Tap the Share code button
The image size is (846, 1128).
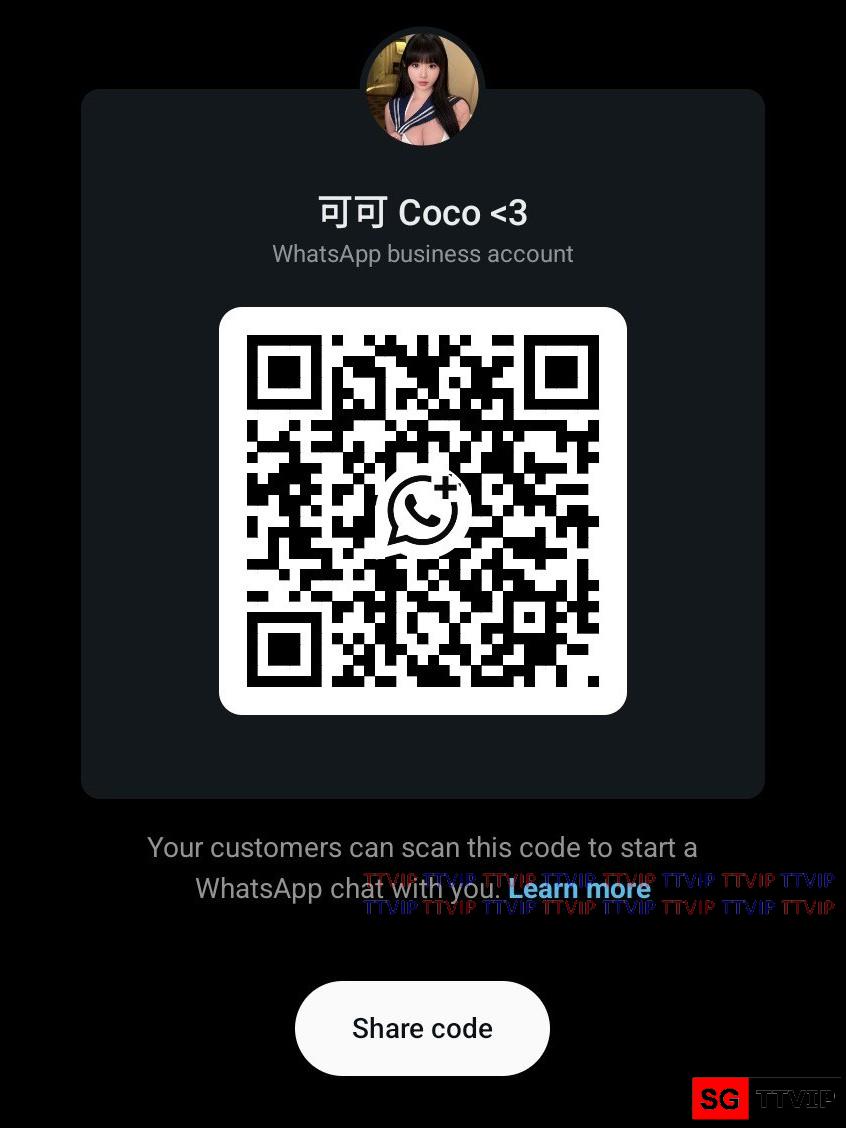click(x=422, y=1028)
